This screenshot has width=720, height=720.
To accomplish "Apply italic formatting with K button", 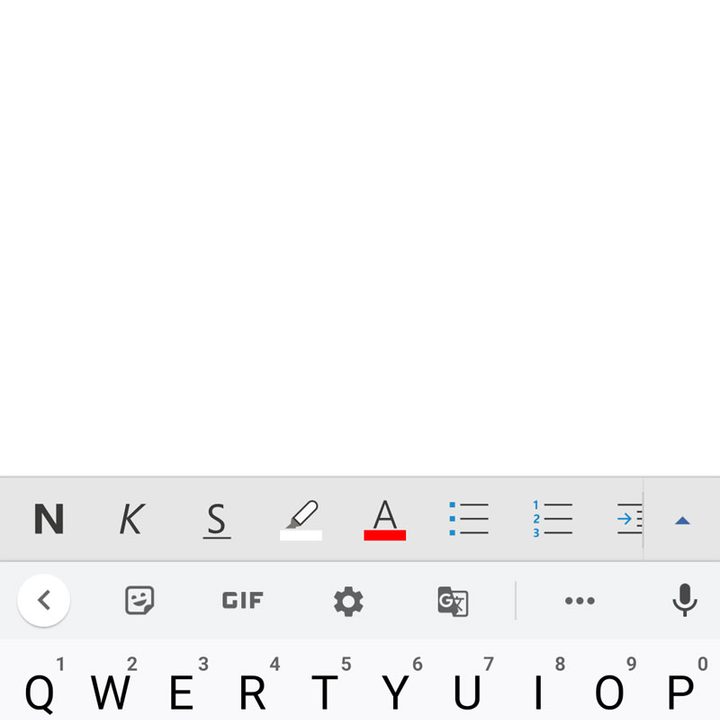I will (132, 519).
